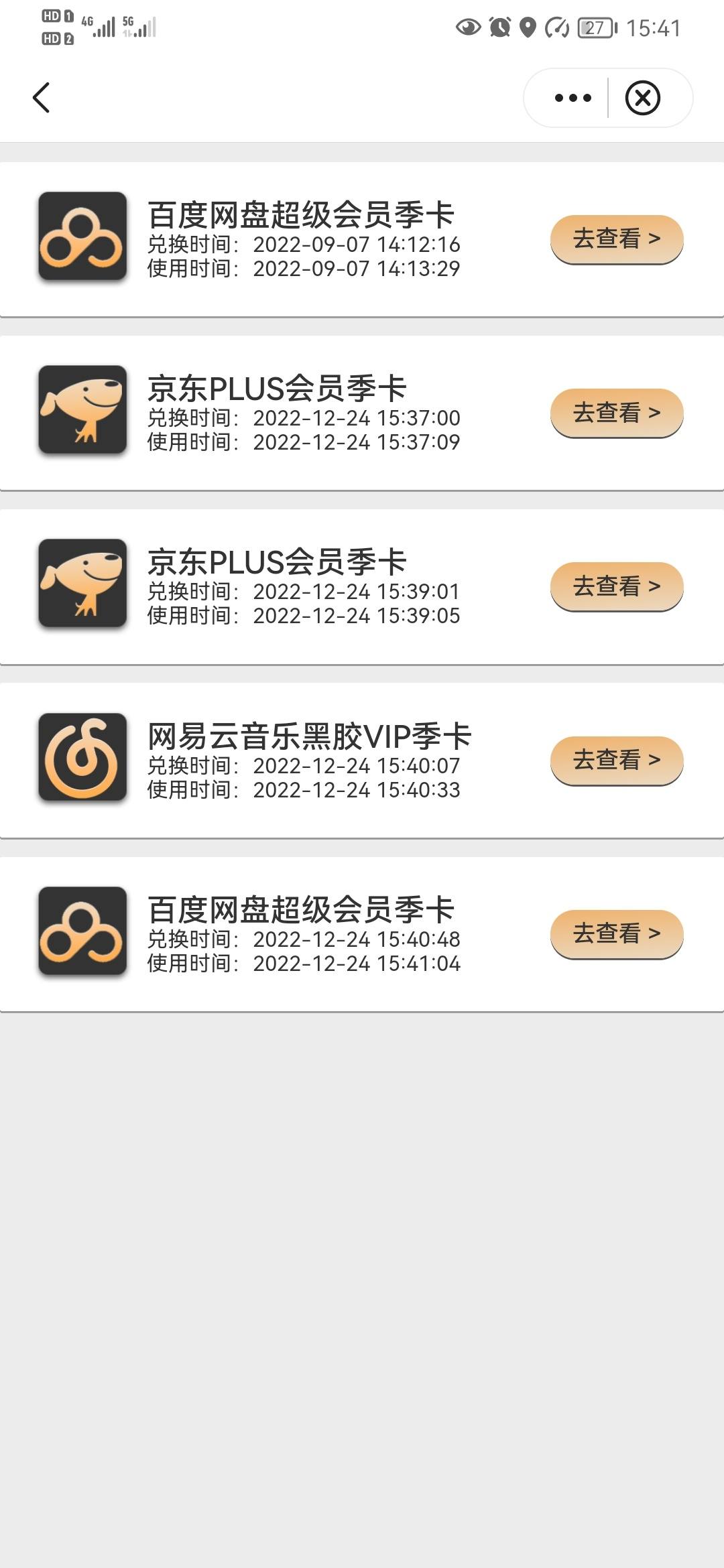View the 网易云音乐黑胶VIP季卡 via 去查看
Image resolution: width=724 pixels, height=1568 pixels.
[x=617, y=760]
